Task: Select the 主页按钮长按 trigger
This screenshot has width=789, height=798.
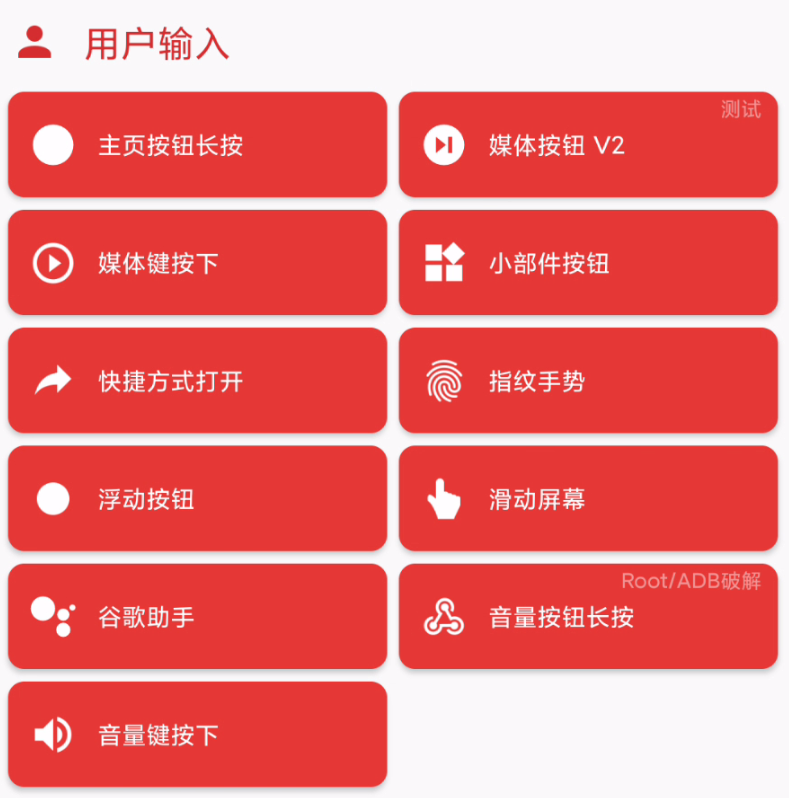Action: click(197, 145)
